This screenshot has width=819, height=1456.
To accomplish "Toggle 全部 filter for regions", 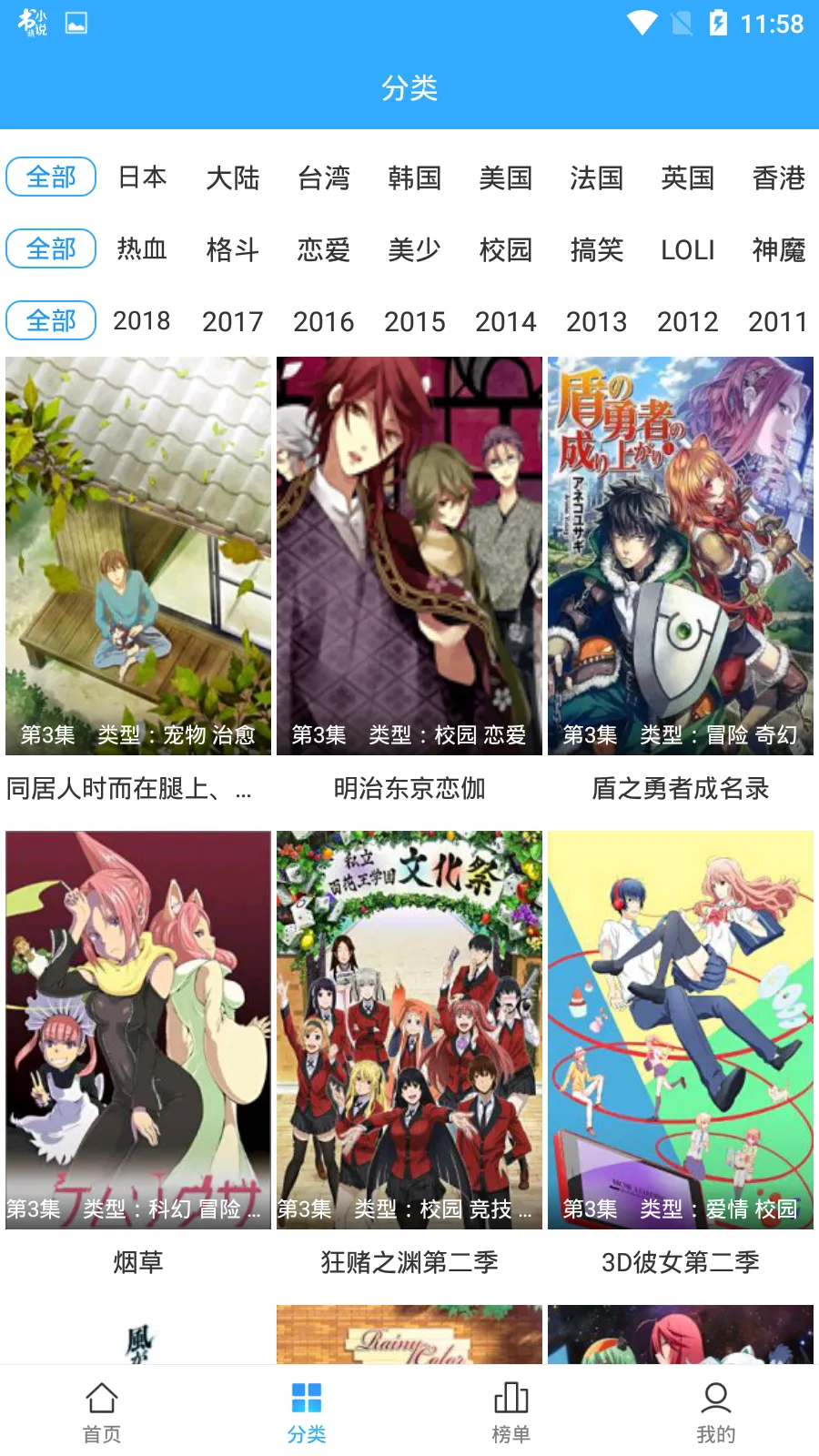I will click(x=51, y=178).
